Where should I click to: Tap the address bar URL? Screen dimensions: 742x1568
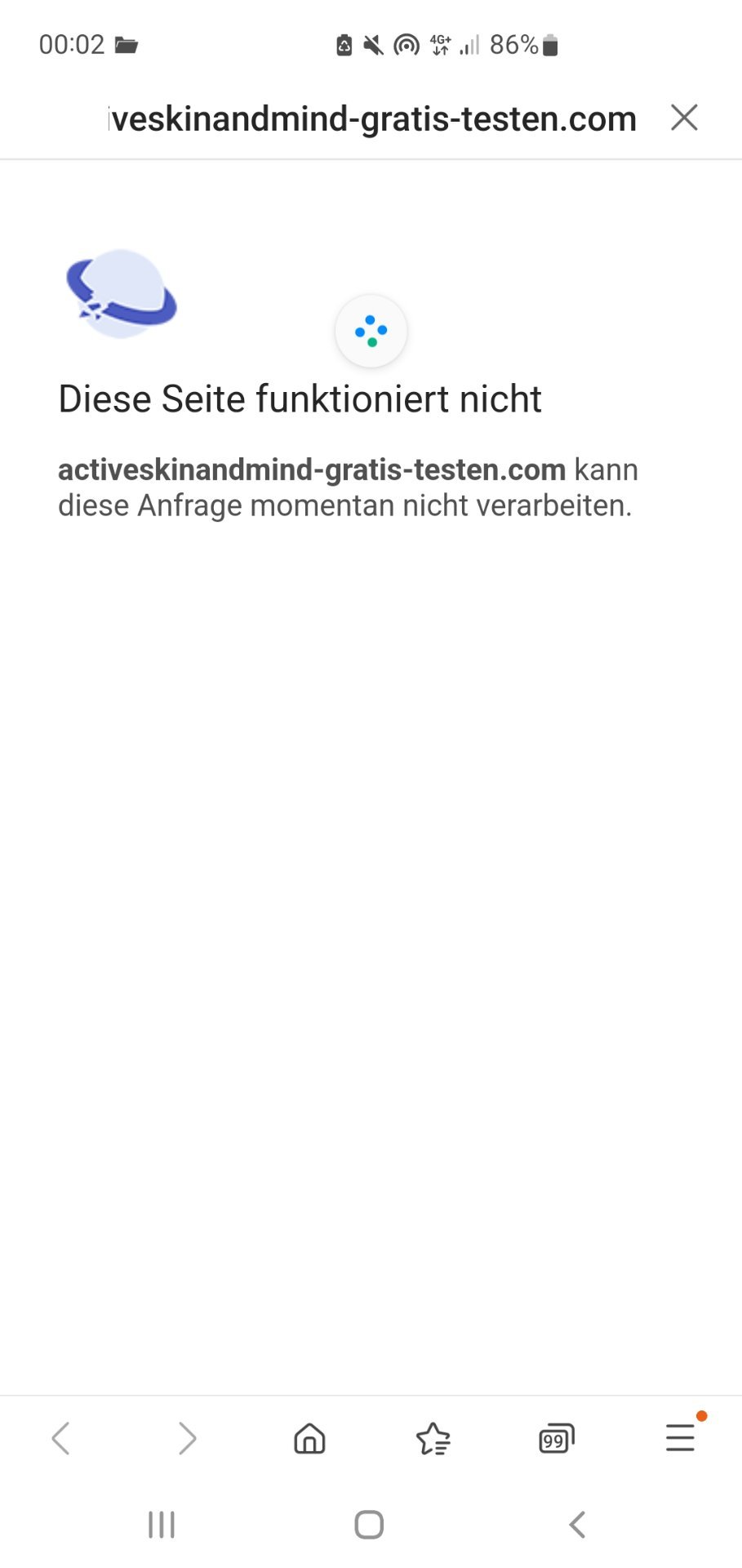(x=372, y=119)
